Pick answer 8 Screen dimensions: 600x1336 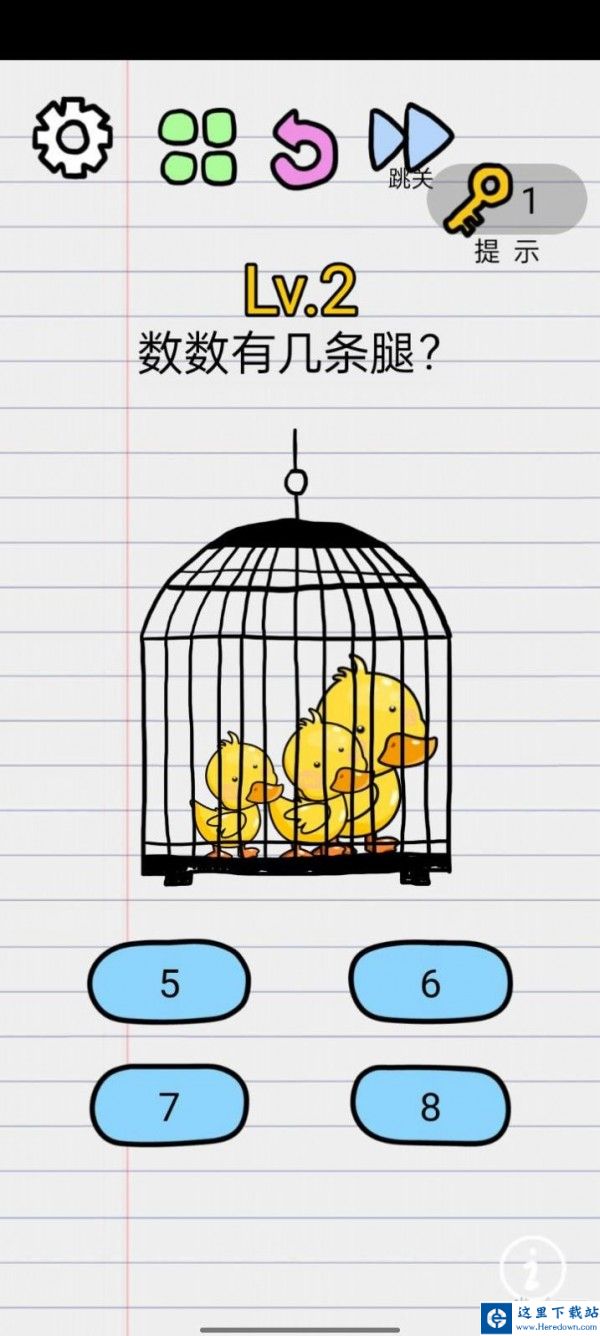pos(430,1106)
